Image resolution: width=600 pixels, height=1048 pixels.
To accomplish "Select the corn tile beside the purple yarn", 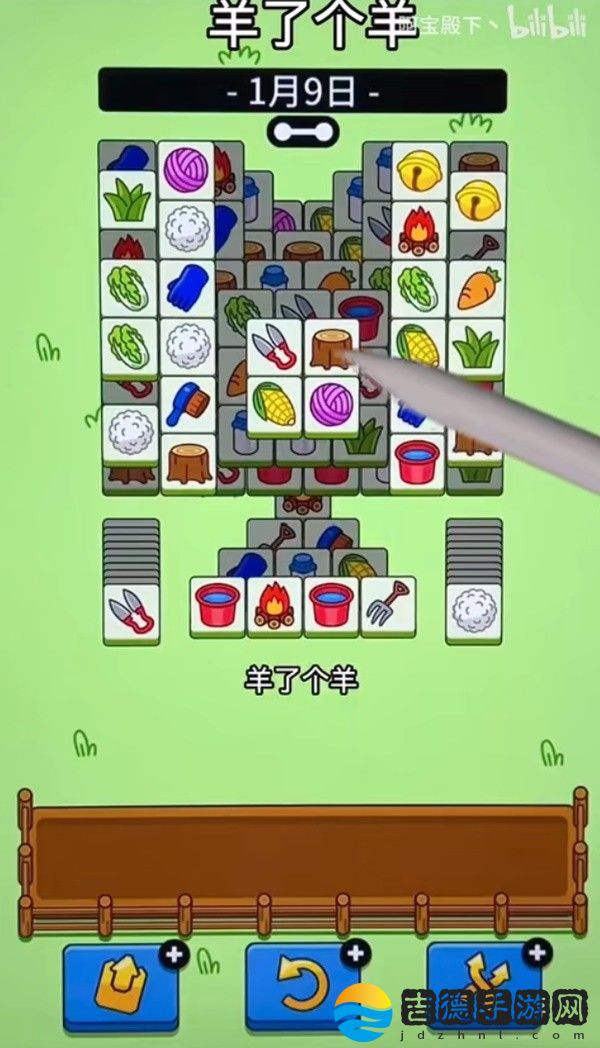I will (x=274, y=404).
